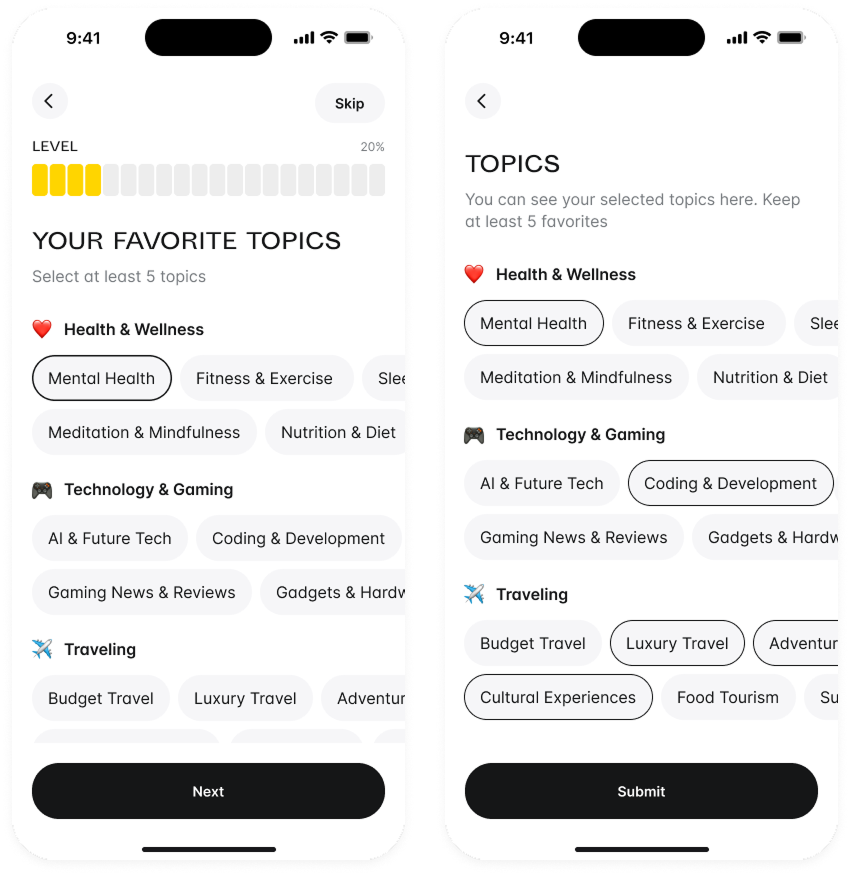Submit the selected topics
850x876 pixels.
click(x=641, y=791)
